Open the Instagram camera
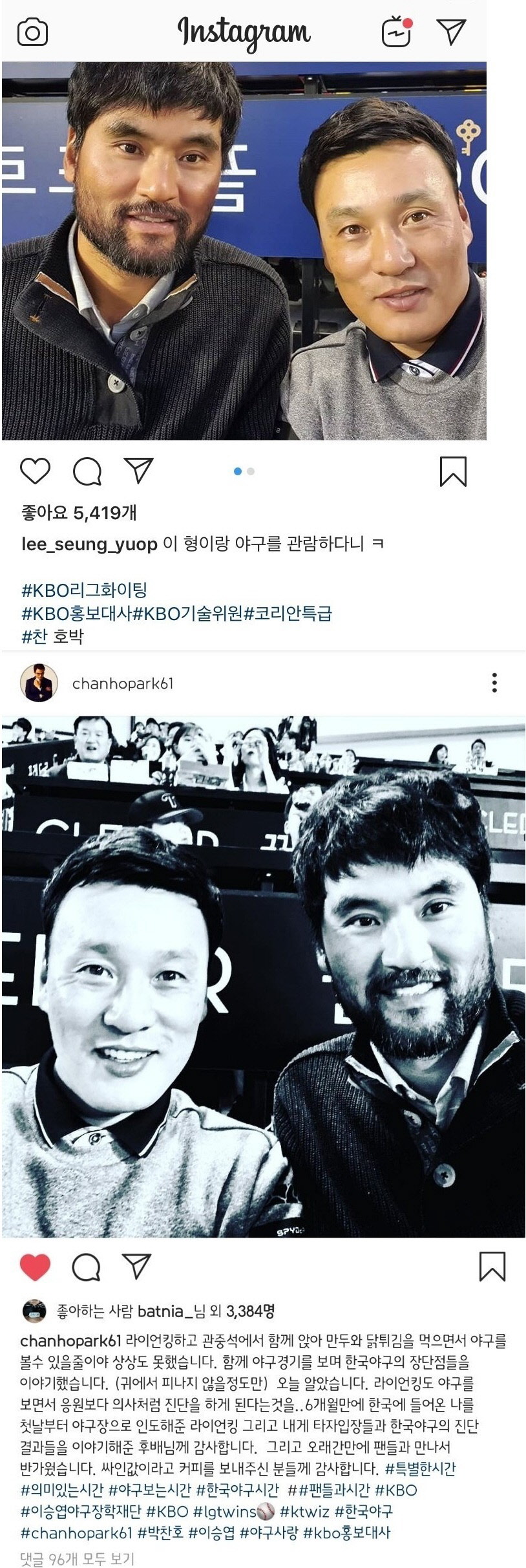This screenshot has height=1568, width=526. point(32,32)
